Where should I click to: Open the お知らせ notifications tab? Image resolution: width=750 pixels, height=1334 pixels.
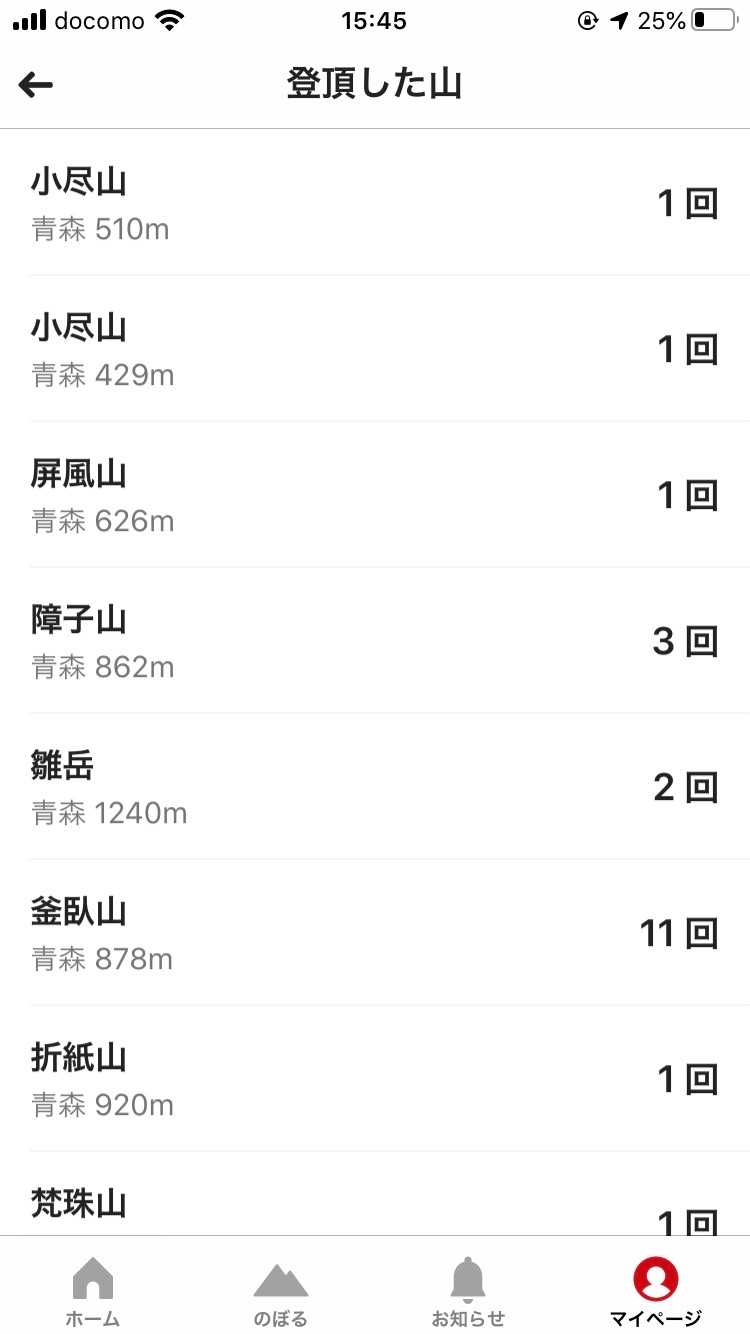tap(468, 1292)
